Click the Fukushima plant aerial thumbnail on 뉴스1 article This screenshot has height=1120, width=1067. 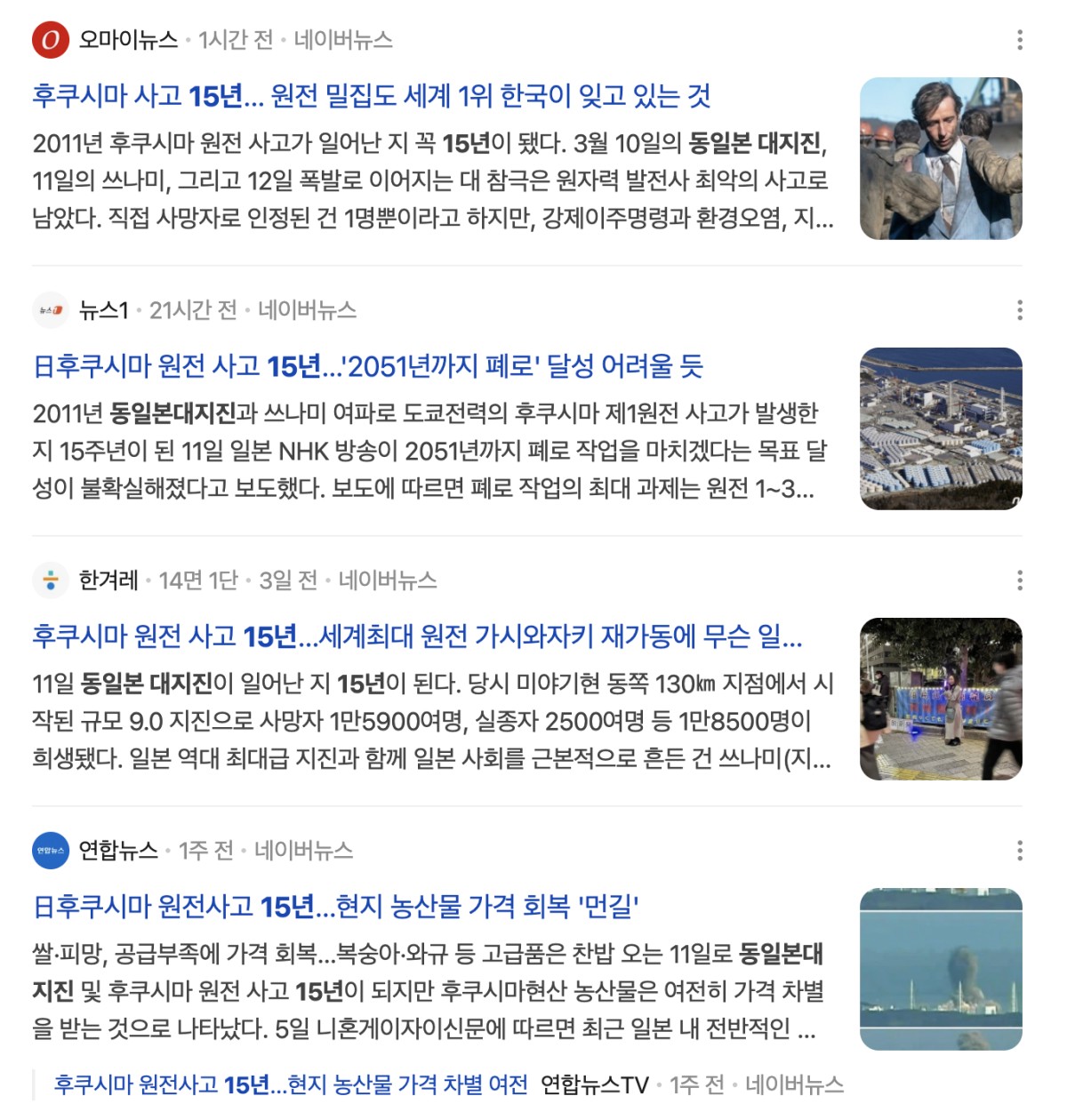coord(943,429)
